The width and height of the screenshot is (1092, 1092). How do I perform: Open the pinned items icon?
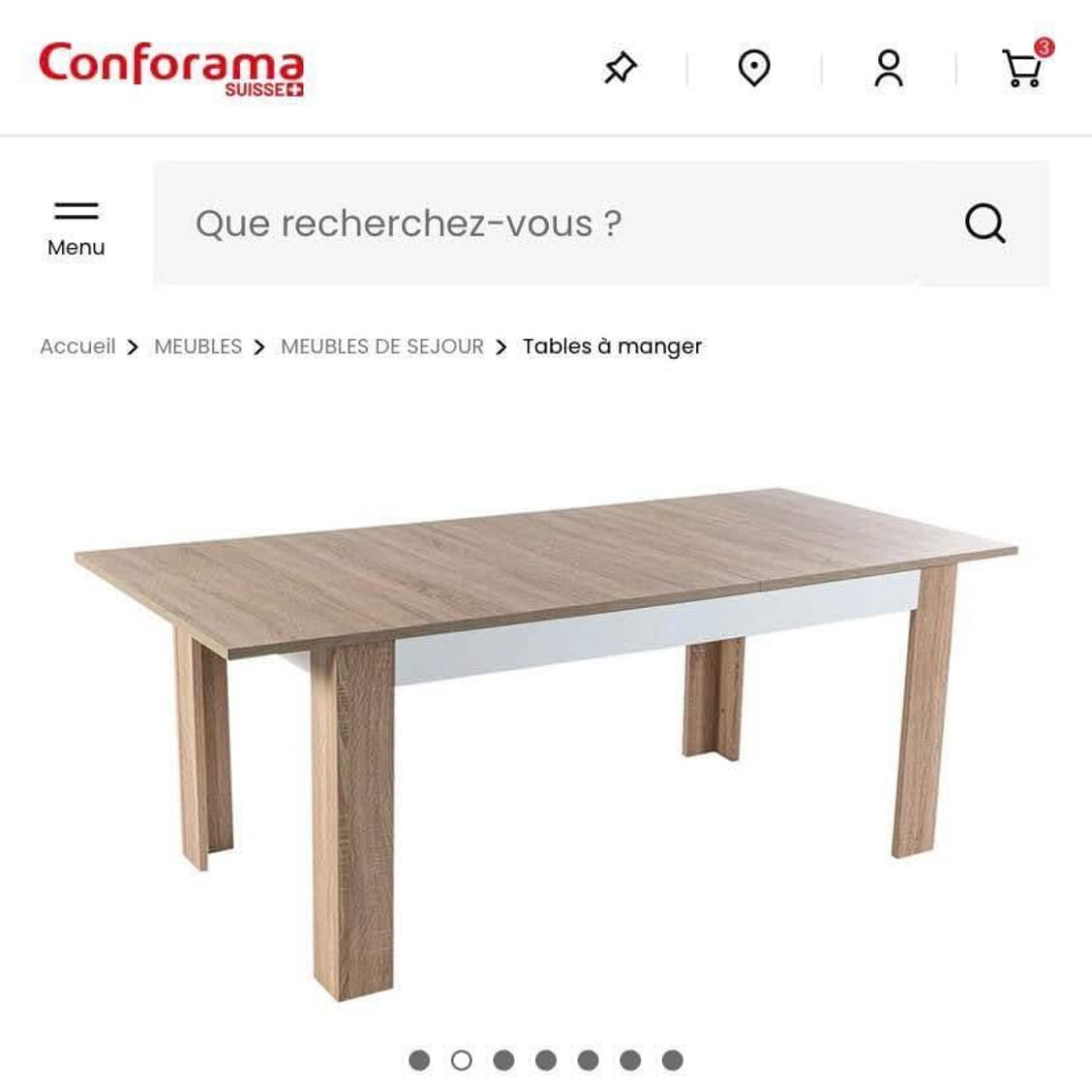620,69
